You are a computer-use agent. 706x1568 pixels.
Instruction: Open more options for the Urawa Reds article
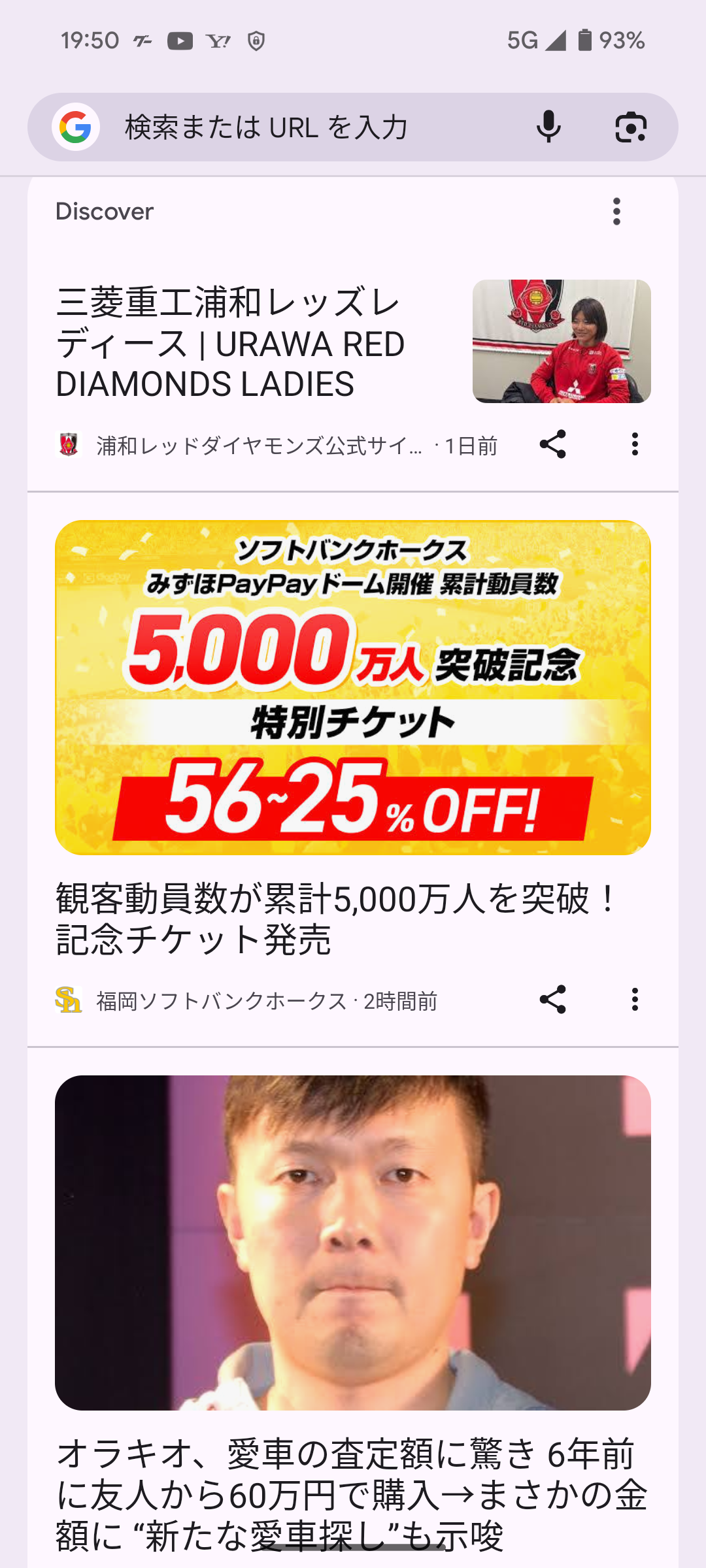click(635, 445)
